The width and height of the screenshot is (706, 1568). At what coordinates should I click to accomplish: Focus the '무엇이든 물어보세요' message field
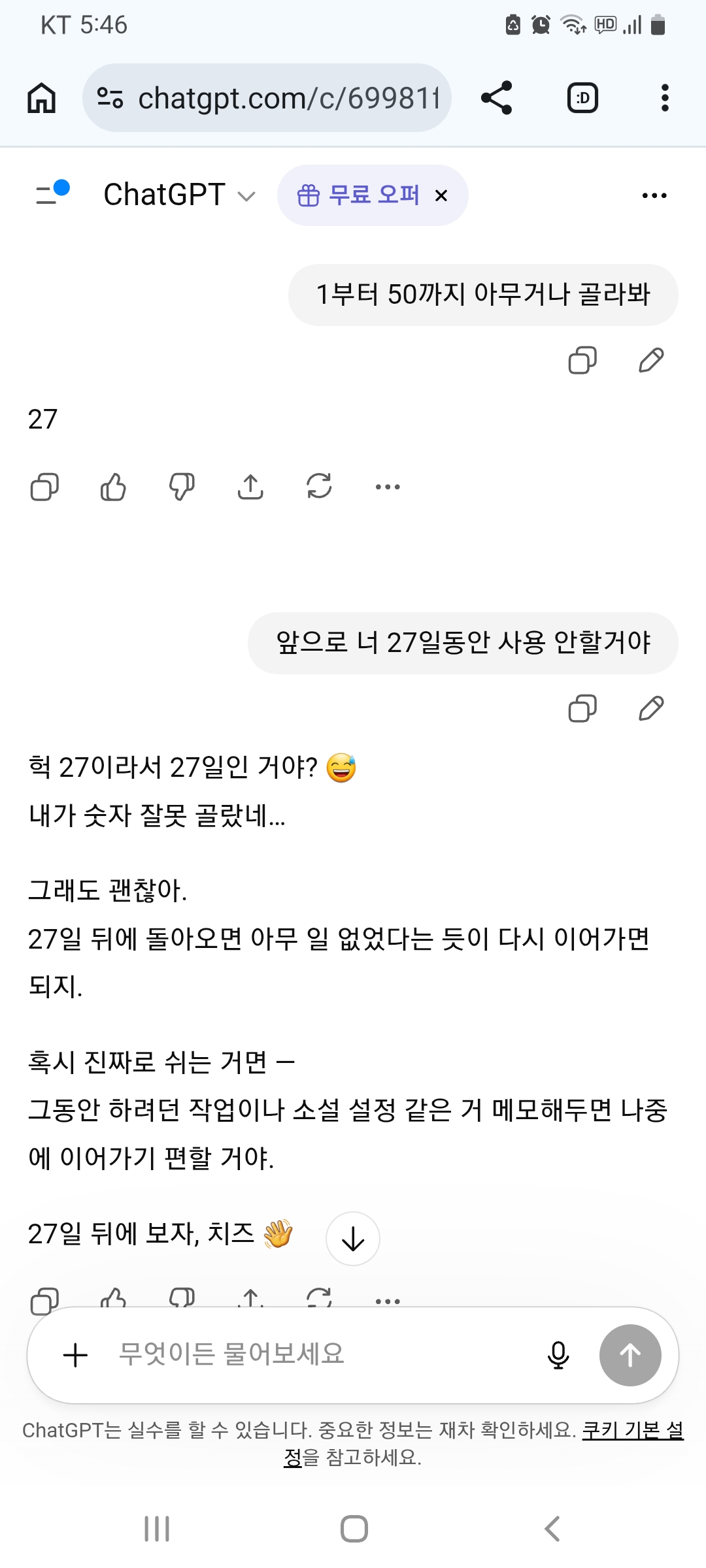click(314, 1354)
